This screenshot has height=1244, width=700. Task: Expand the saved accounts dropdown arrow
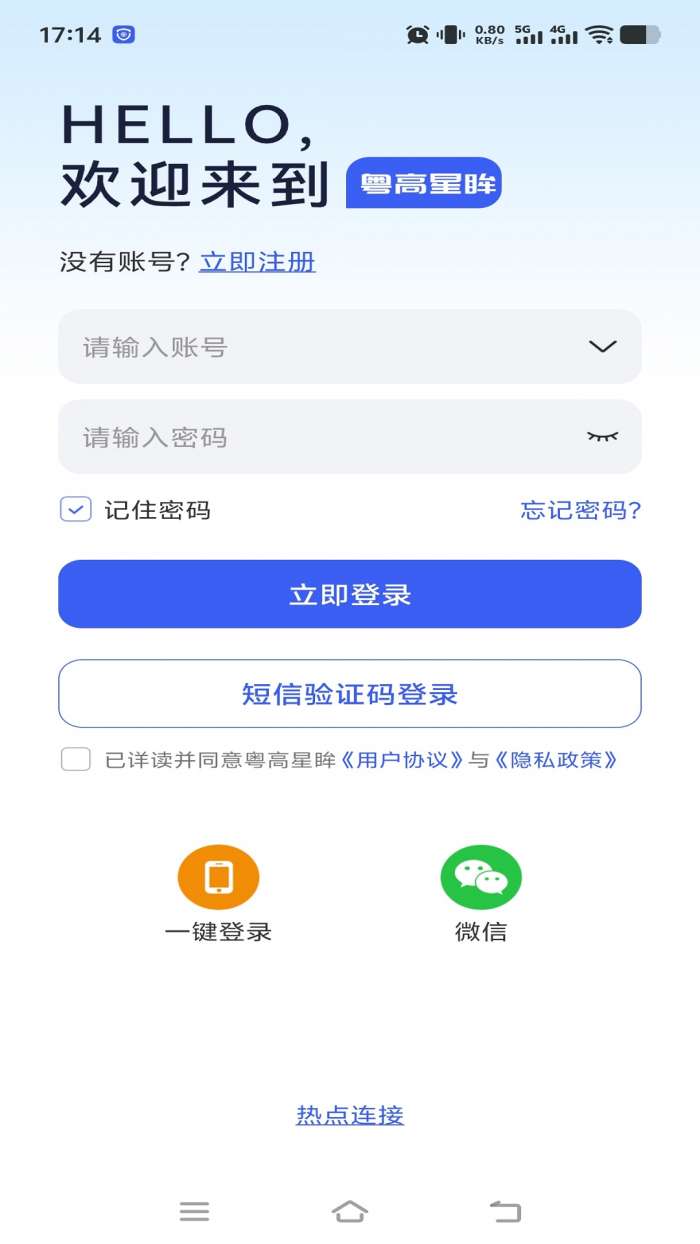(602, 347)
